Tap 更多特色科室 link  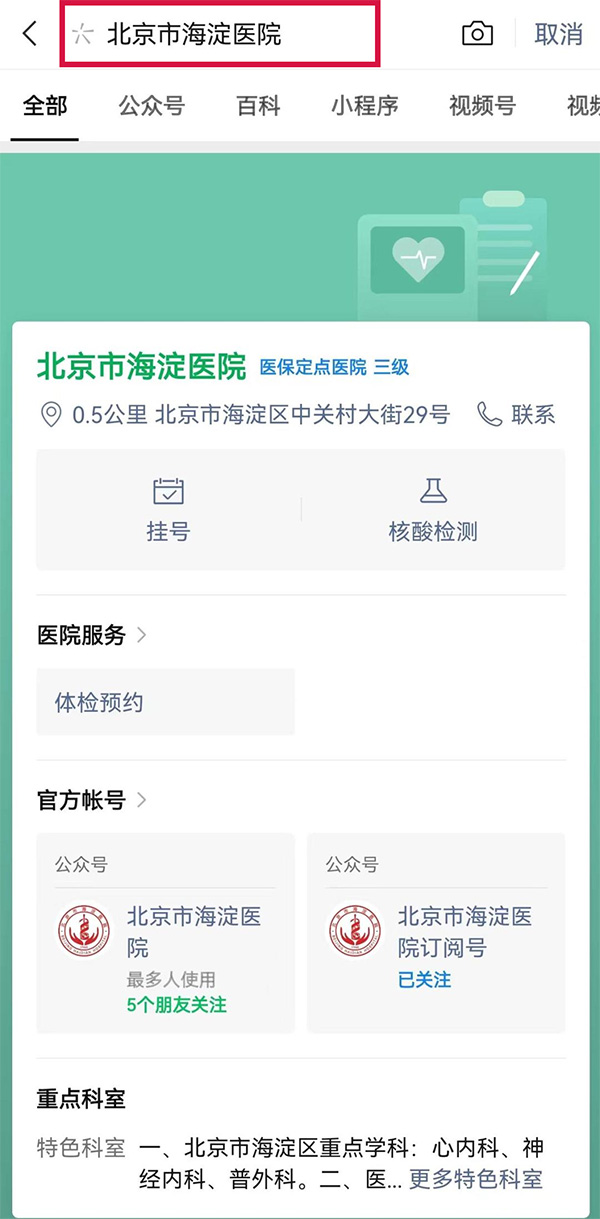click(x=476, y=1179)
